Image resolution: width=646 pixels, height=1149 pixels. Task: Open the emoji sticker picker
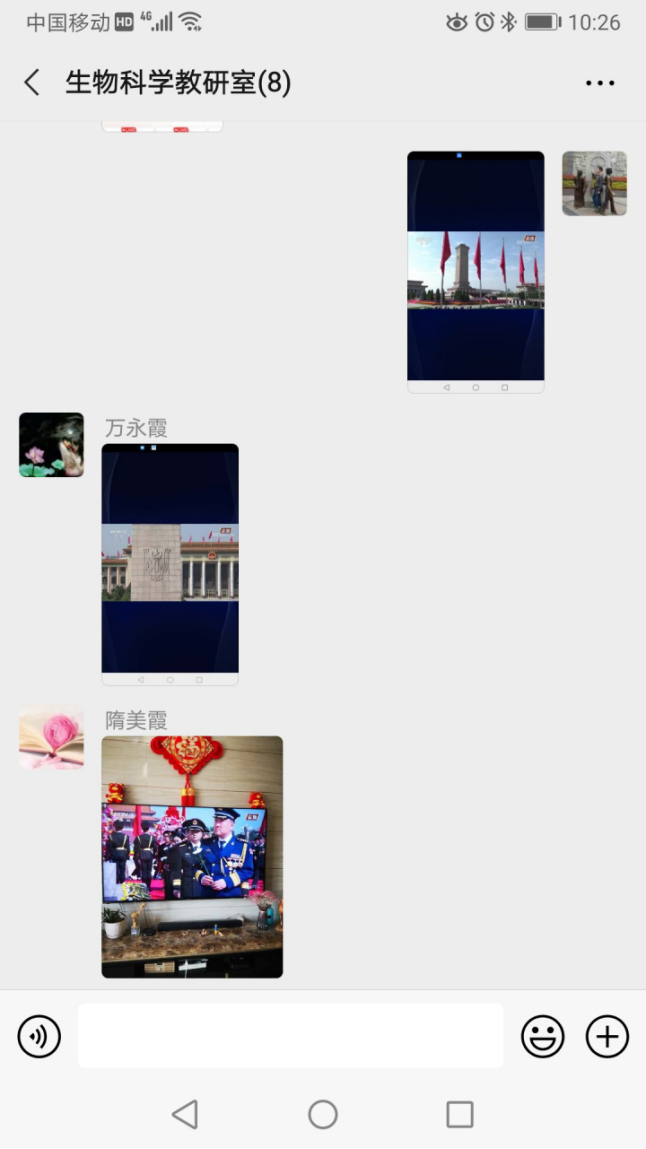pyautogui.click(x=542, y=1036)
